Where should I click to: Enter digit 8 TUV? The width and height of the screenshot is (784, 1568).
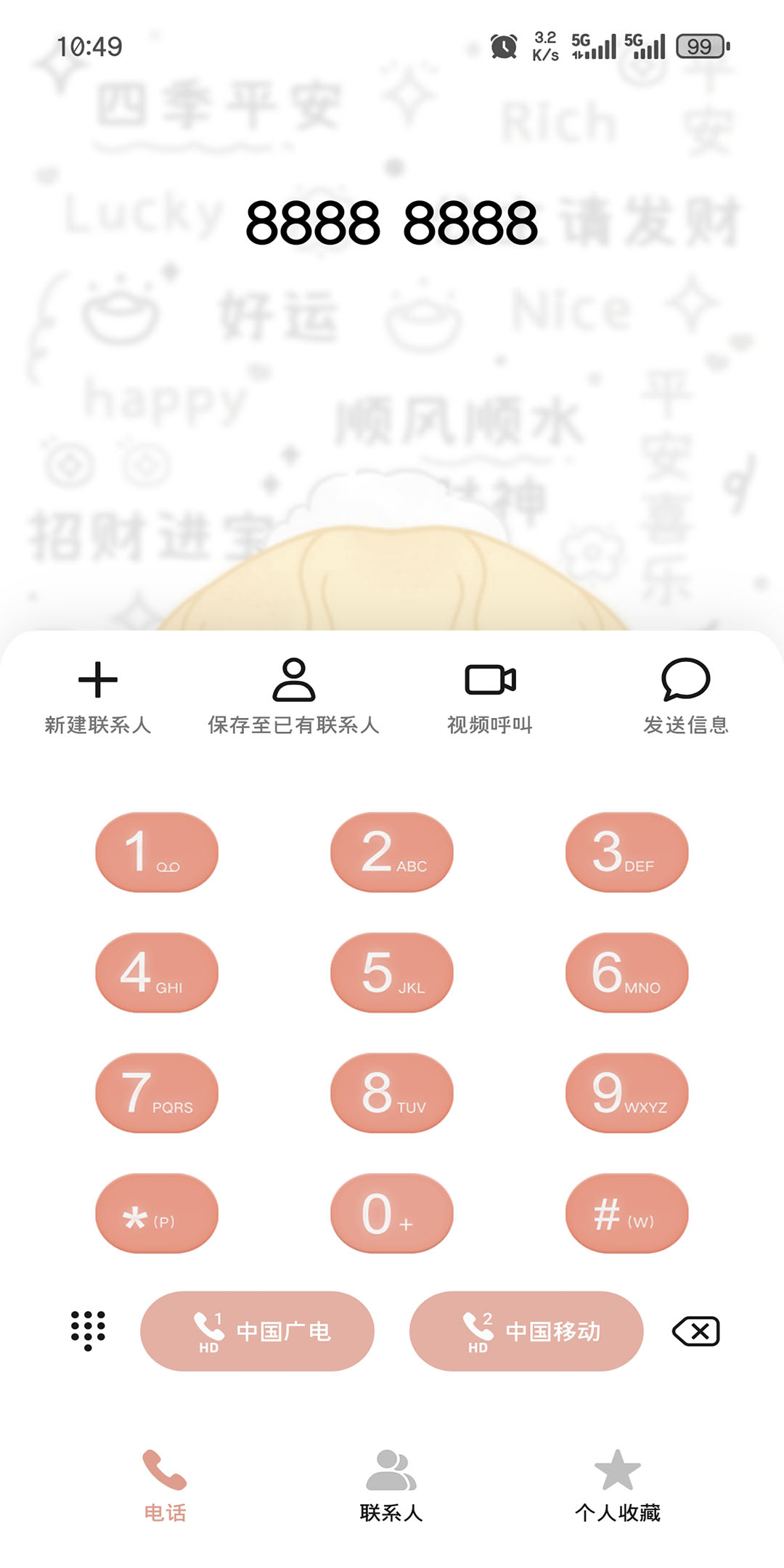tap(392, 1093)
